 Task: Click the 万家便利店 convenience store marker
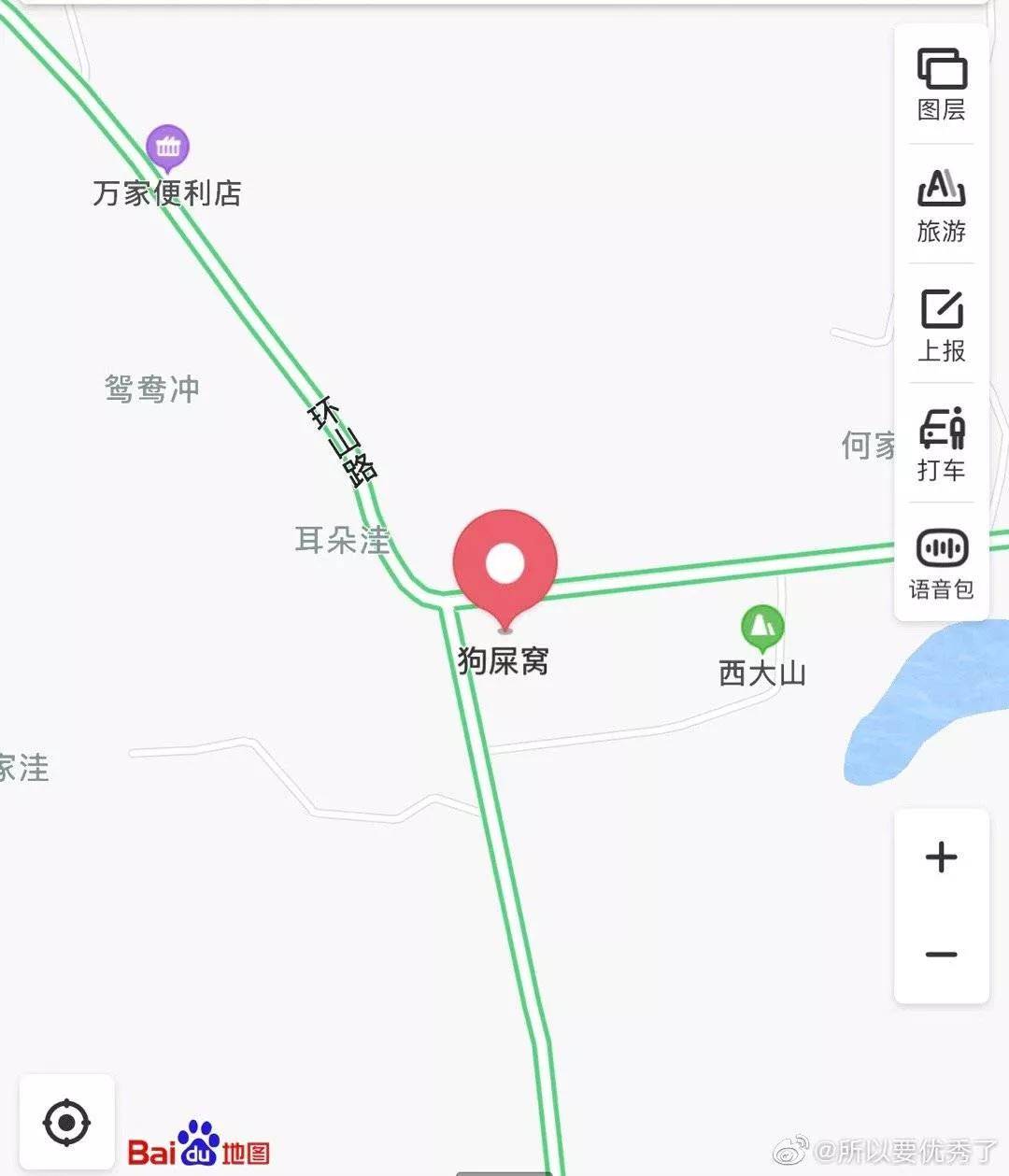(x=167, y=147)
